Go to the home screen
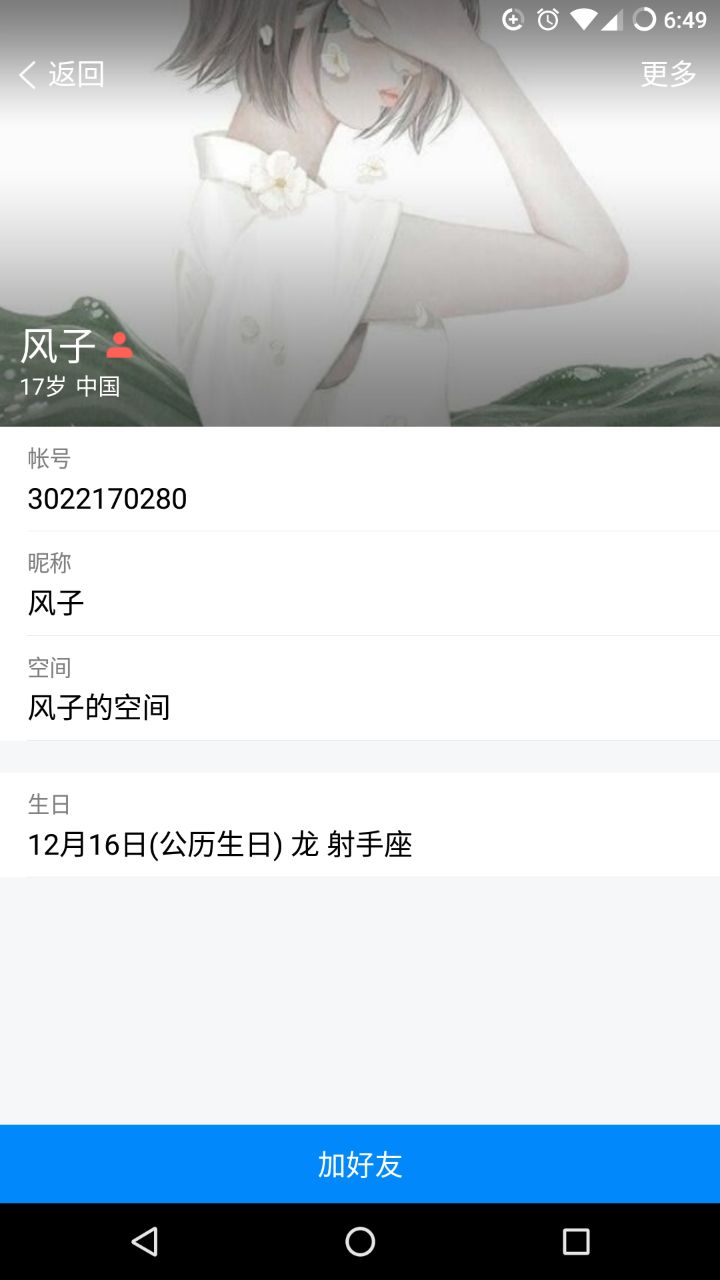The height and width of the screenshot is (1280, 720). [360, 1242]
